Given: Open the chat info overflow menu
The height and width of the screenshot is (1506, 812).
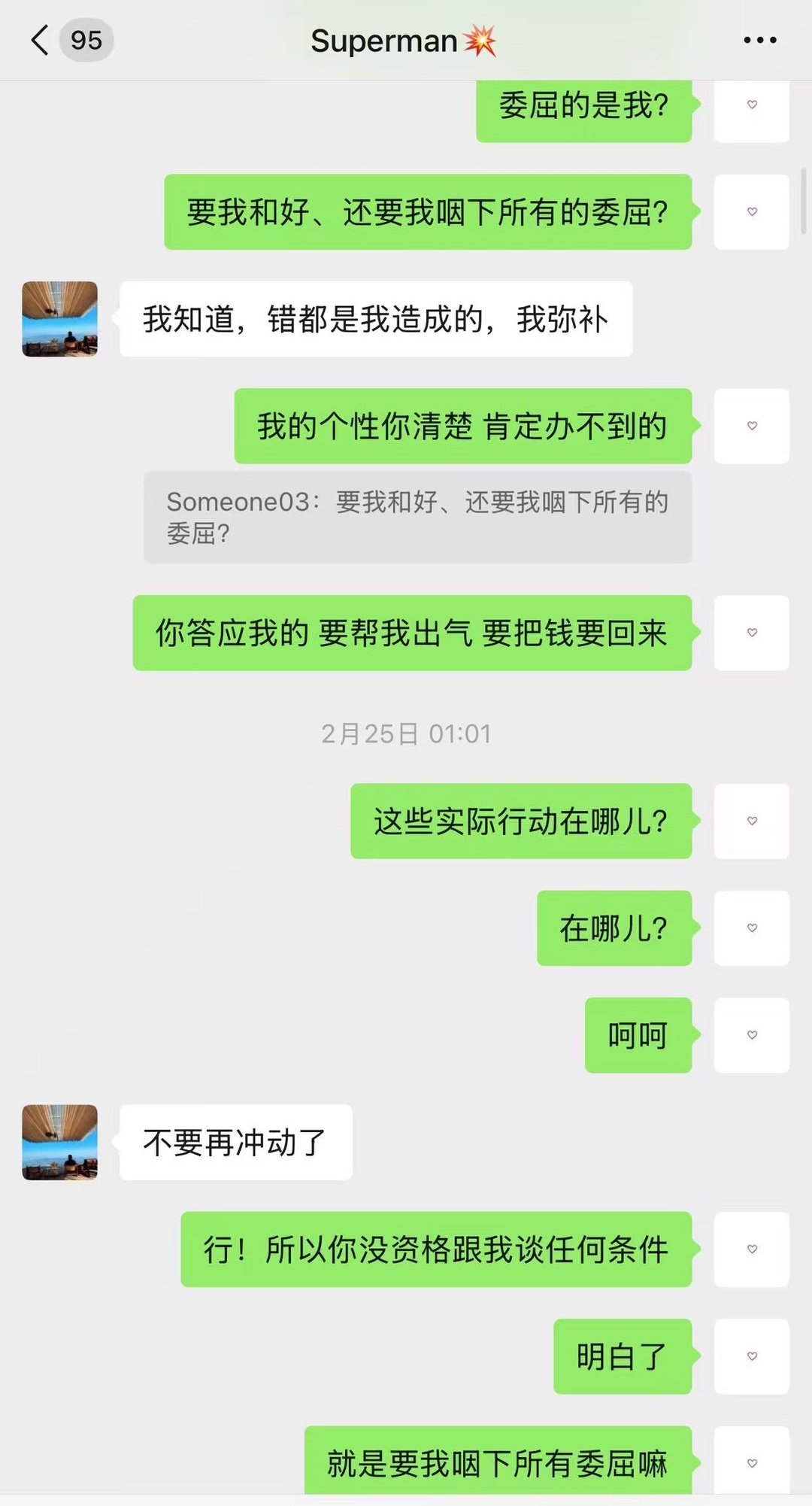Looking at the screenshot, I should pos(759,41).
